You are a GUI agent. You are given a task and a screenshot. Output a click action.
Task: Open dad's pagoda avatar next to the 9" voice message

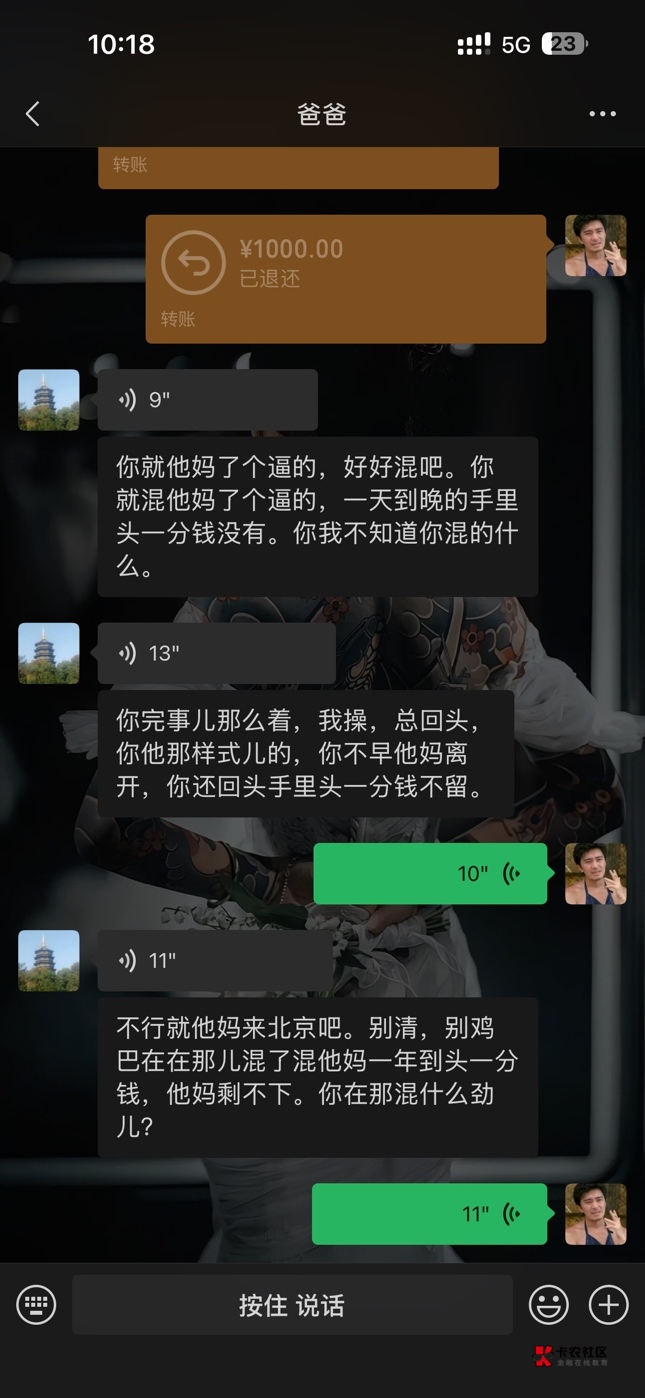[x=49, y=400]
